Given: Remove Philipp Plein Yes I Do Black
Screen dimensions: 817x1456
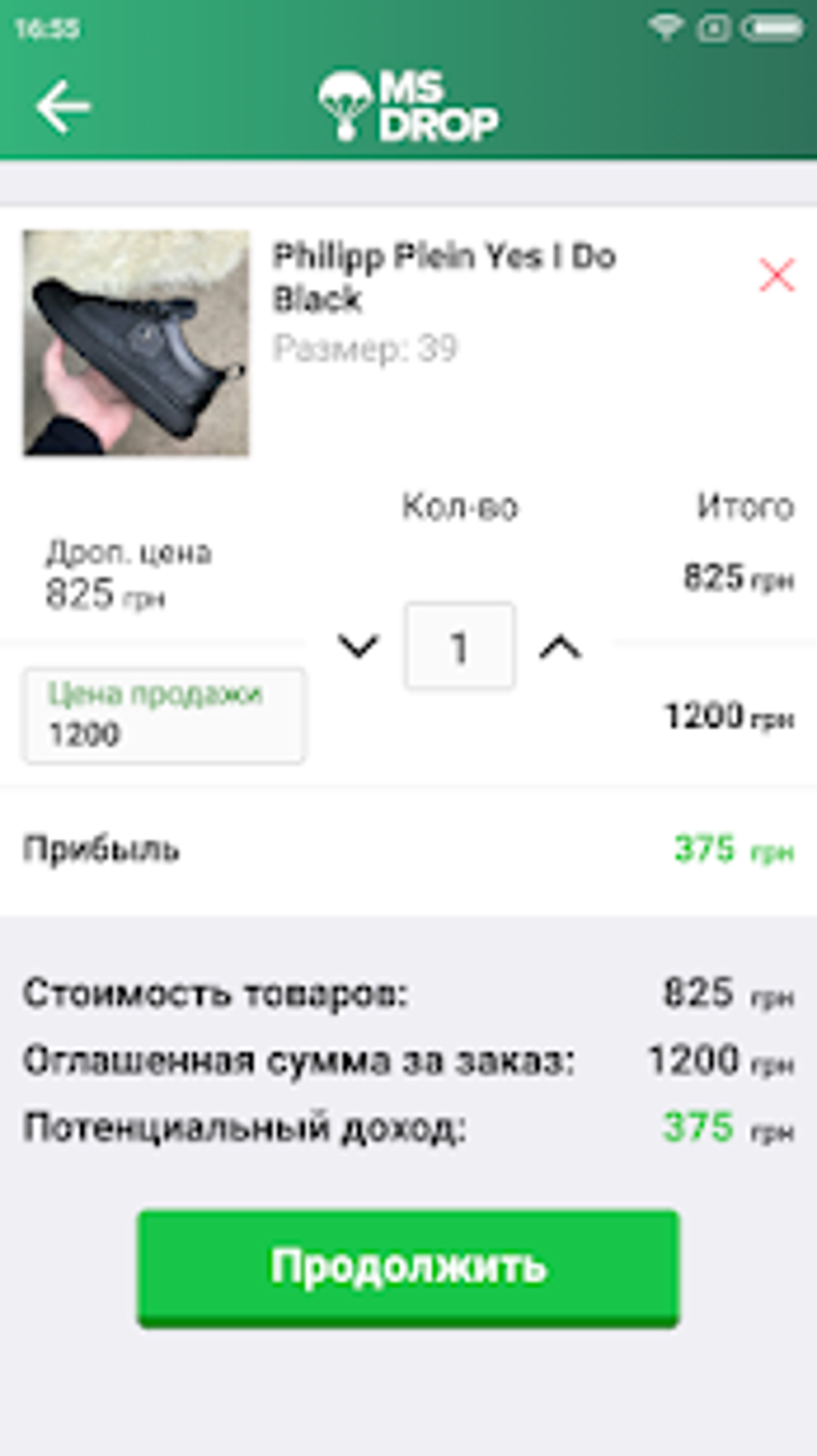Looking at the screenshot, I should pyautogui.click(x=775, y=276).
